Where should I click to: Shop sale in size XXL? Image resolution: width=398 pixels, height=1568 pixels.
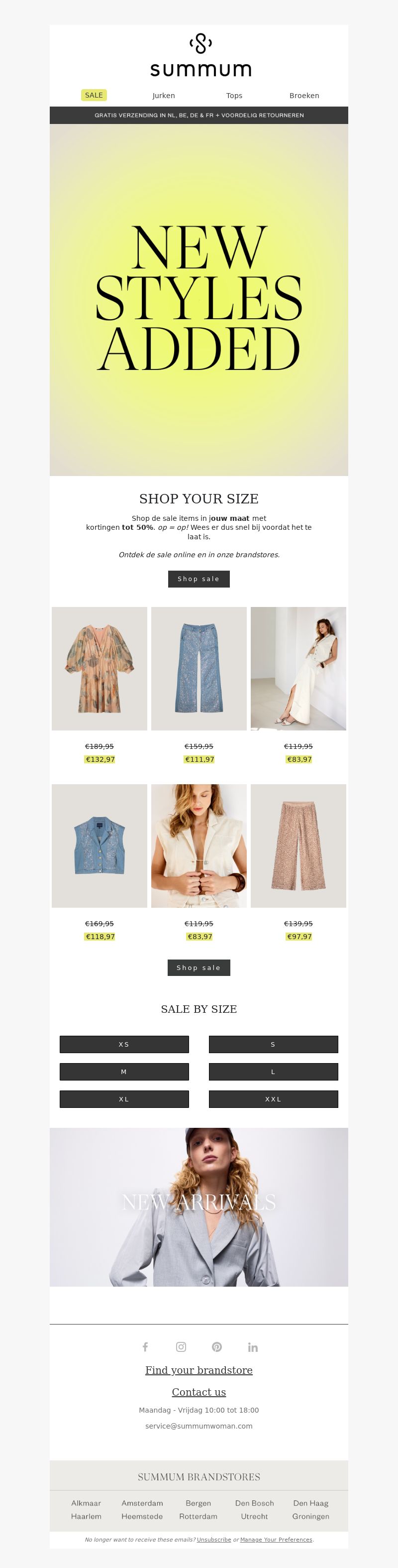(273, 1099)
